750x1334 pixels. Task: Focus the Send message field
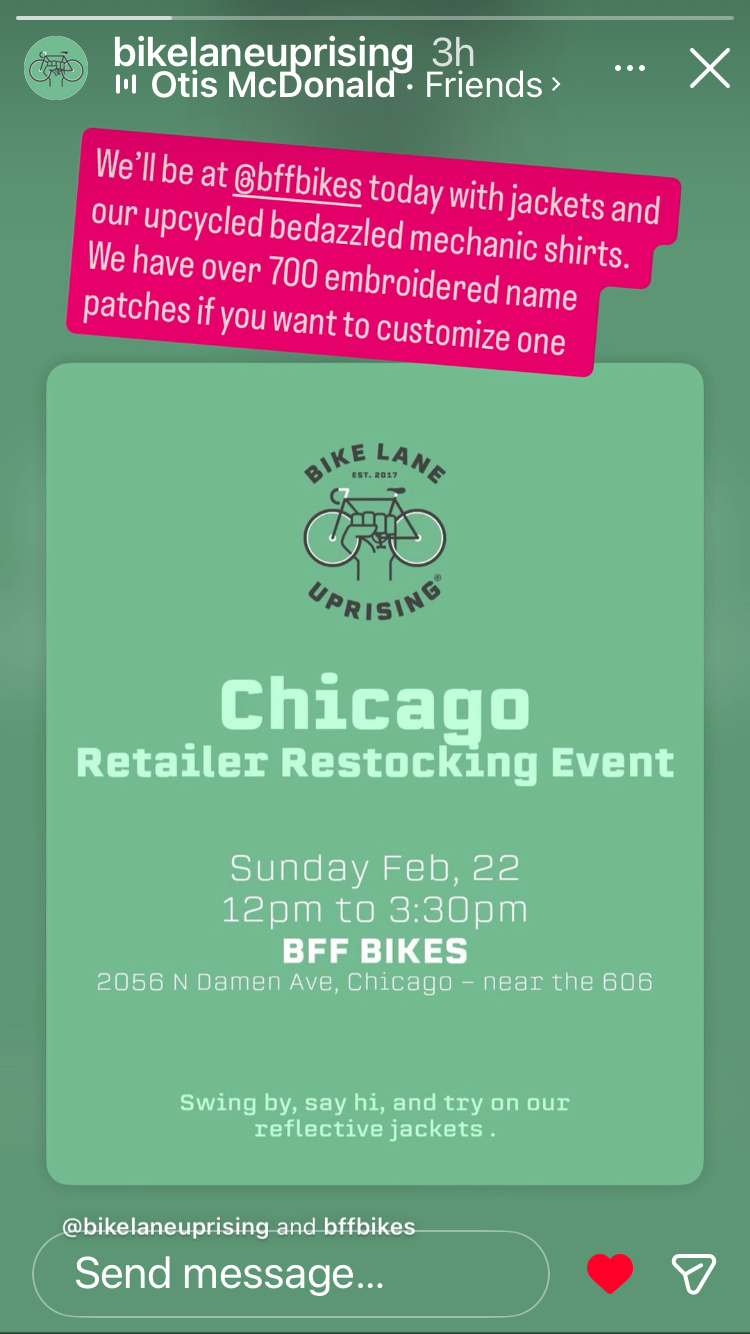click(290, 1273)
